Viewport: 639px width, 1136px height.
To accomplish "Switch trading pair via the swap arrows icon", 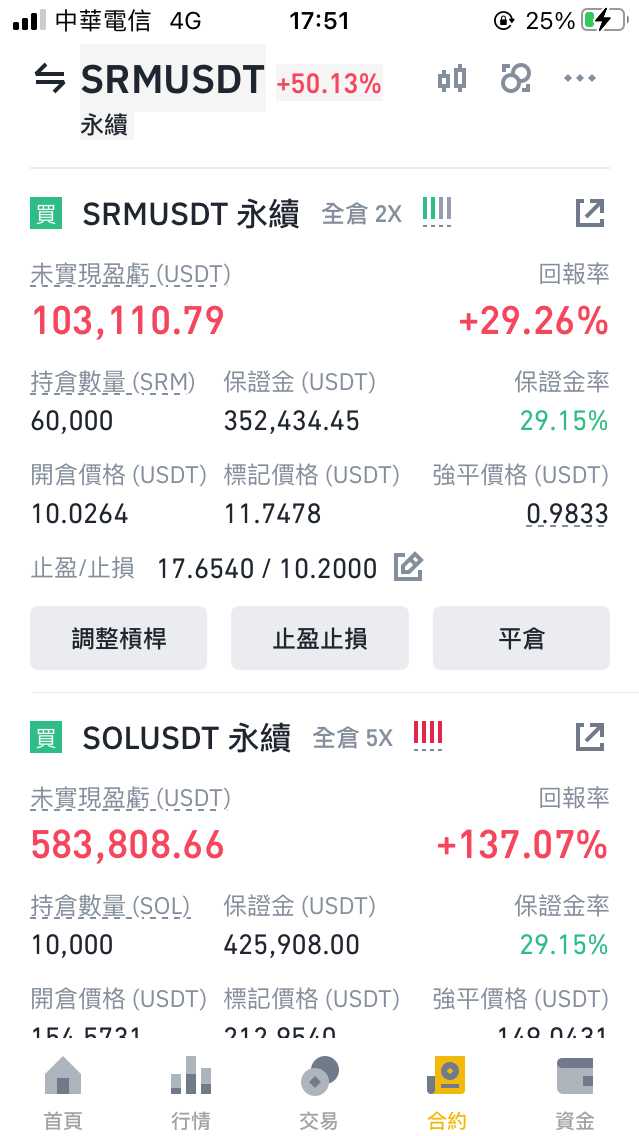I will tap(49, 79).
